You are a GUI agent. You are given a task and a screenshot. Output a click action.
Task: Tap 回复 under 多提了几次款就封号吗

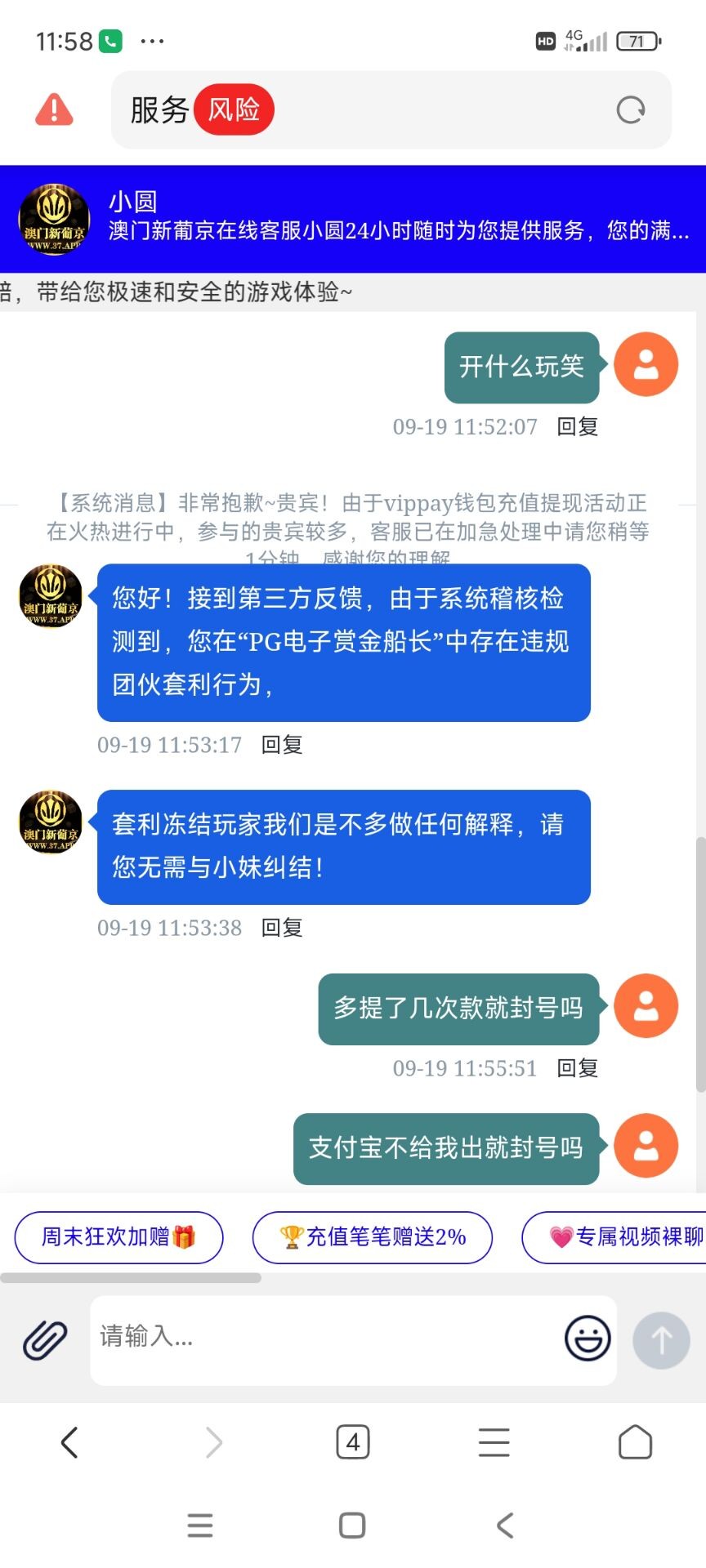point(577,1068)
